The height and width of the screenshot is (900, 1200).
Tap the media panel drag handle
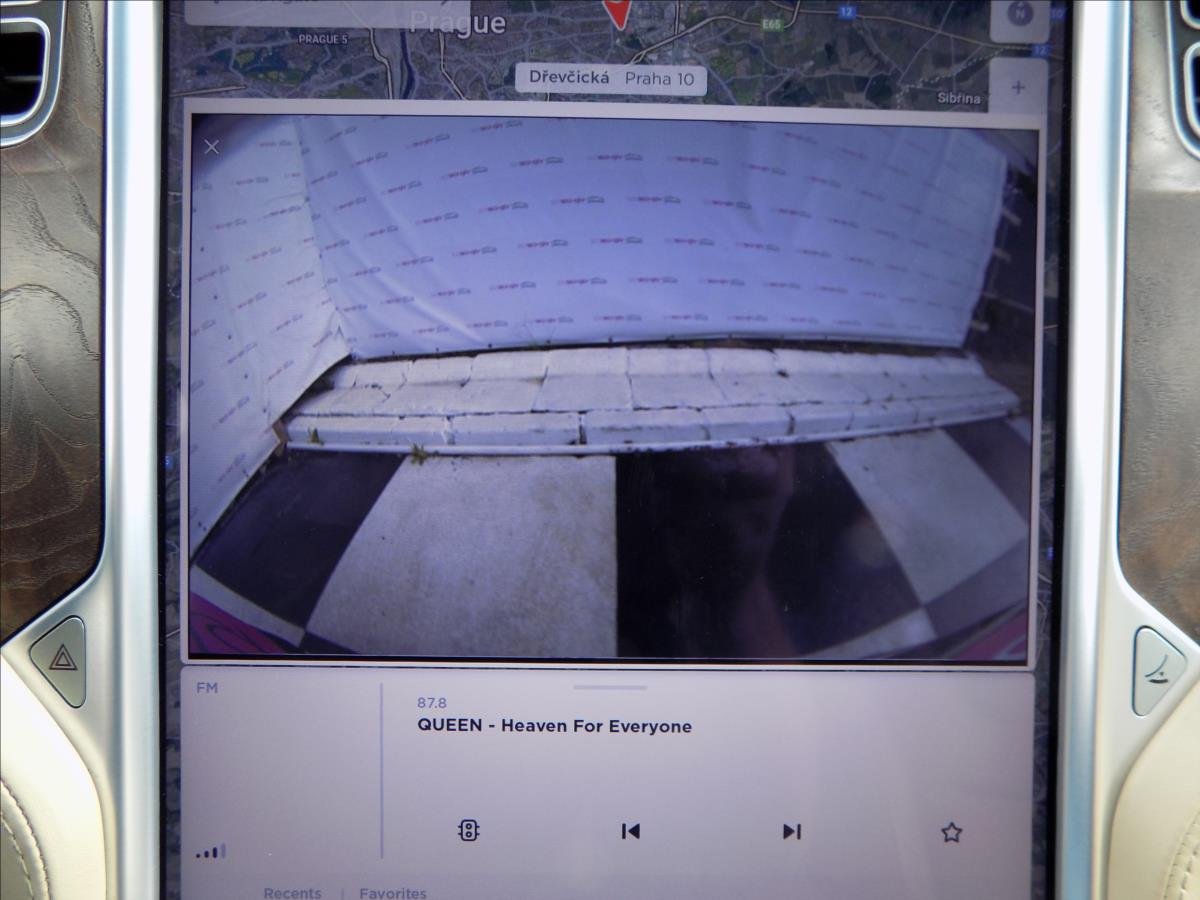point(610,688)
